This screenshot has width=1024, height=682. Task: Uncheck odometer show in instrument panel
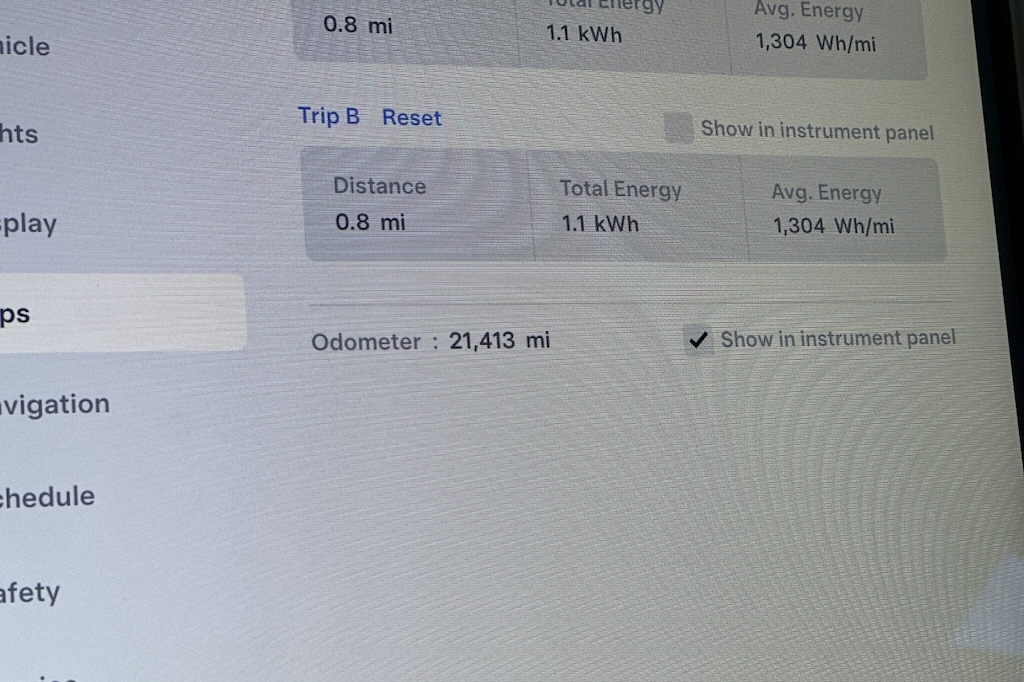point(698,340)
